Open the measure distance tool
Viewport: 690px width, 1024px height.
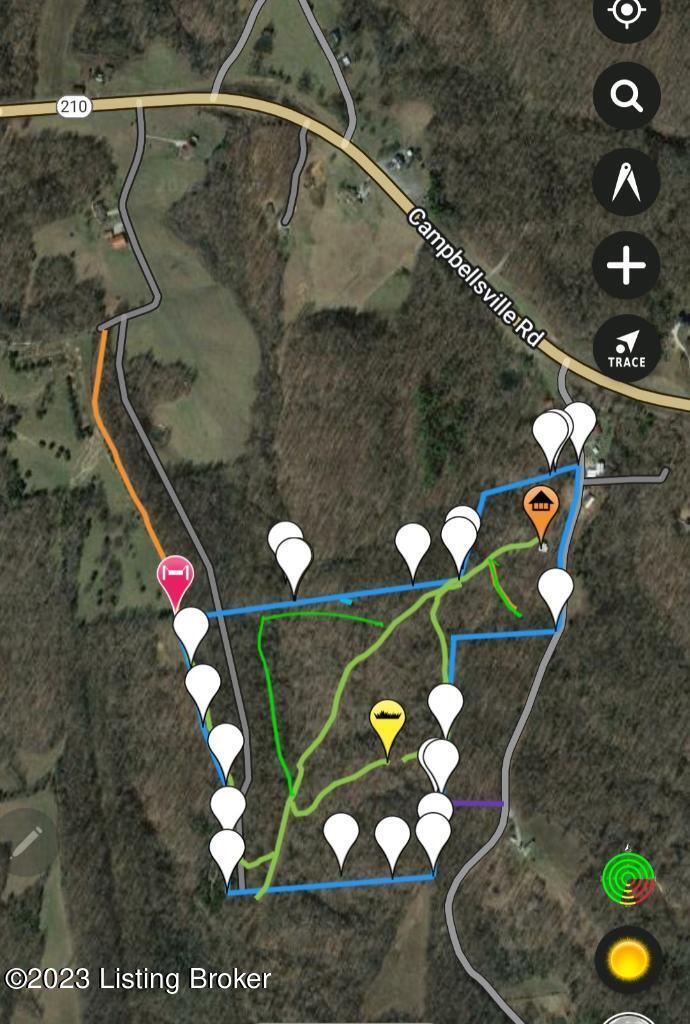click(x=627, y=182)
